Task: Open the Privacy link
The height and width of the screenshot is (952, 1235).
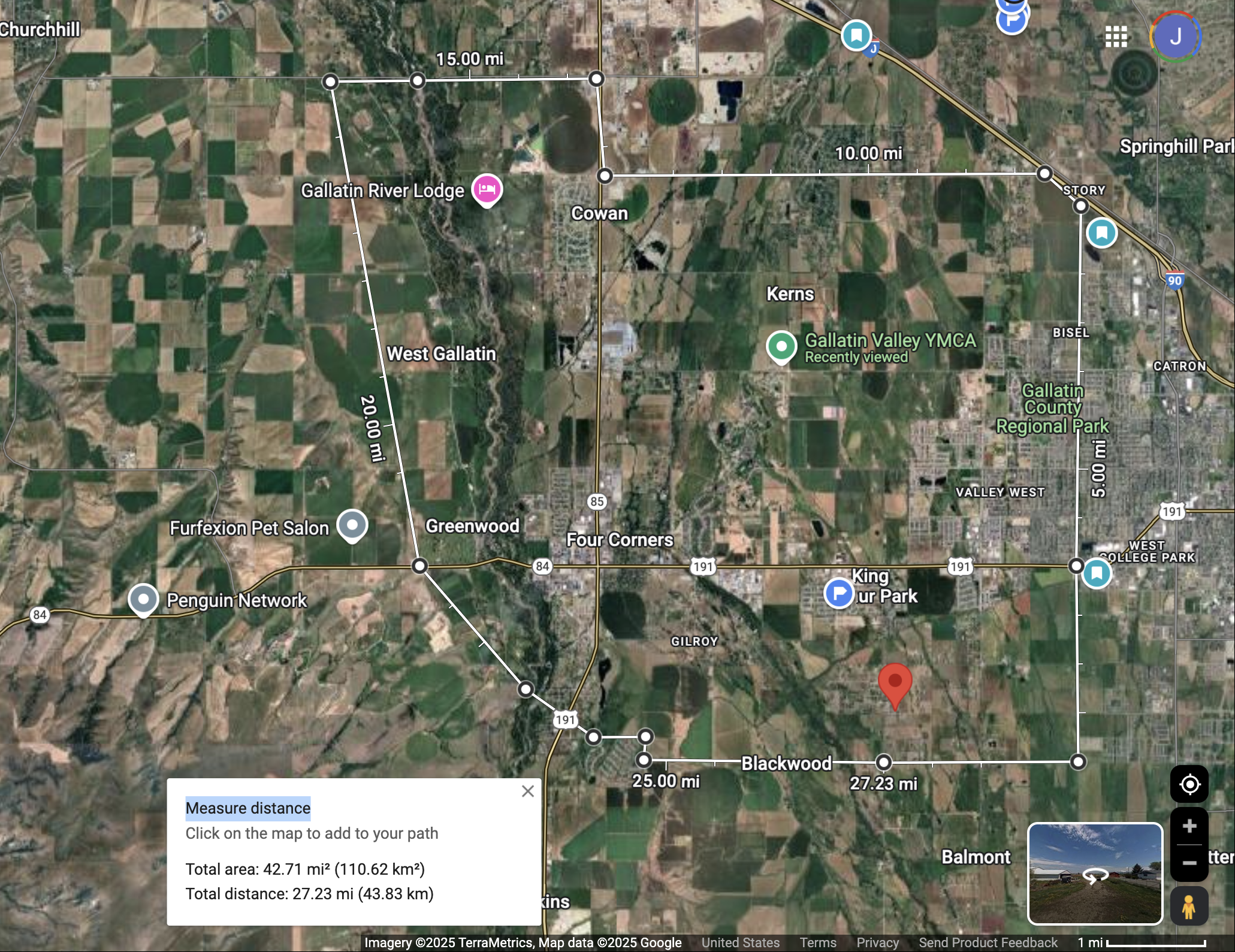Action: click(x=877, y=942)
